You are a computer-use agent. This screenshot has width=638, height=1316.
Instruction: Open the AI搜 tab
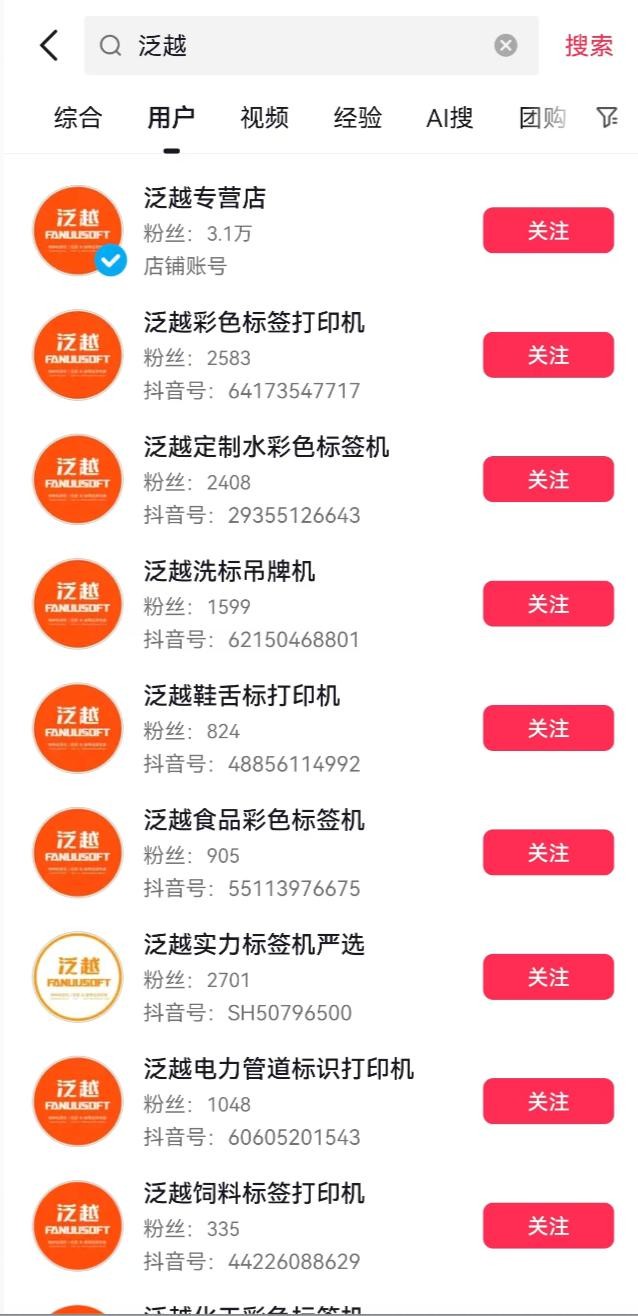450,118
